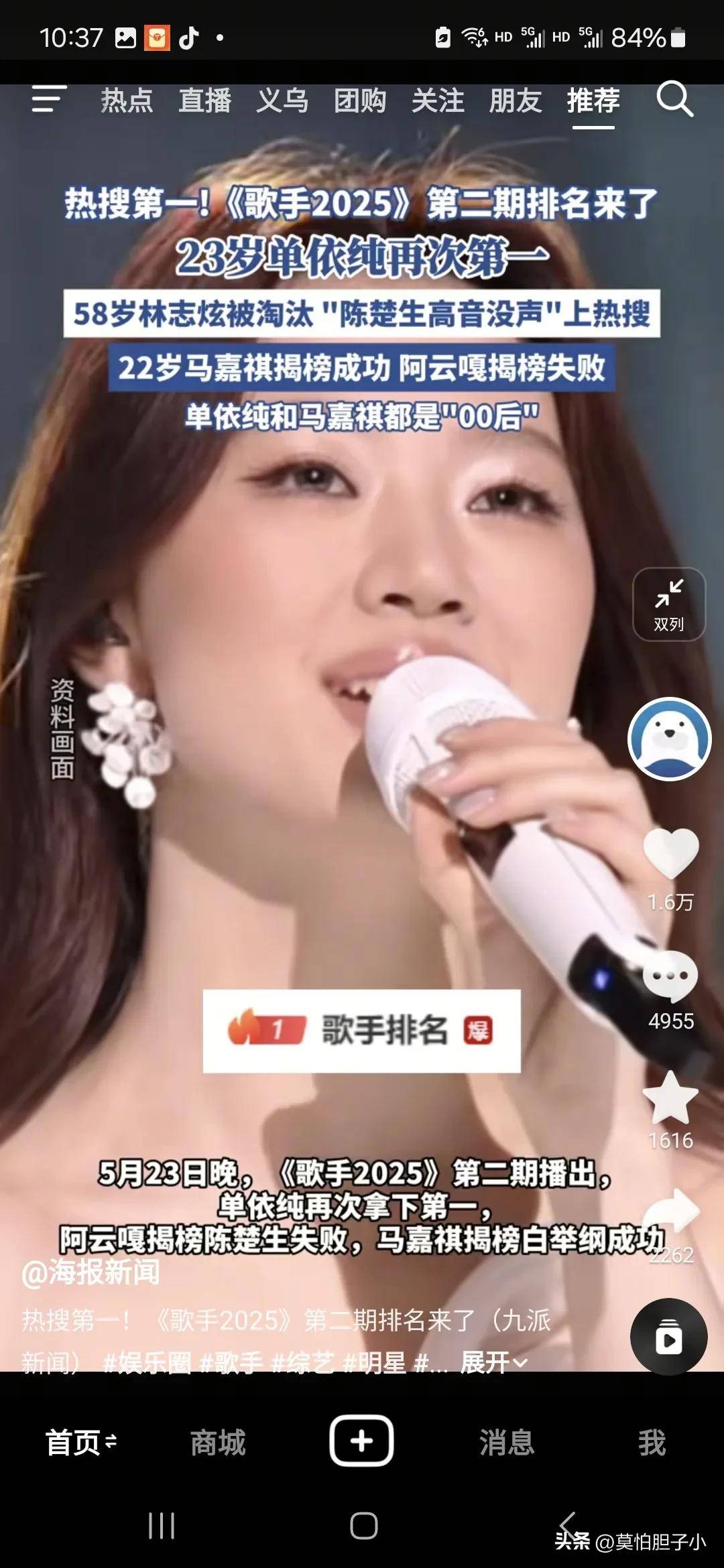Tap the @海报新闻 account name

(x=91, y=1271)
